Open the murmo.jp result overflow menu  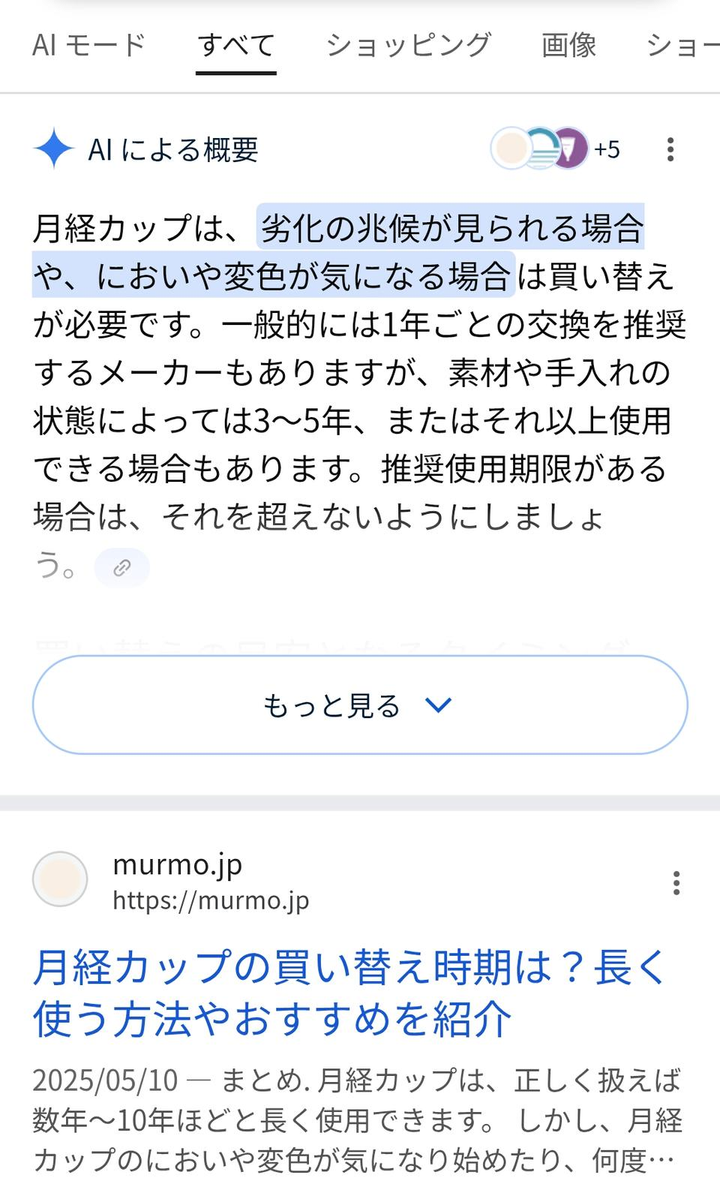(676, 882)
